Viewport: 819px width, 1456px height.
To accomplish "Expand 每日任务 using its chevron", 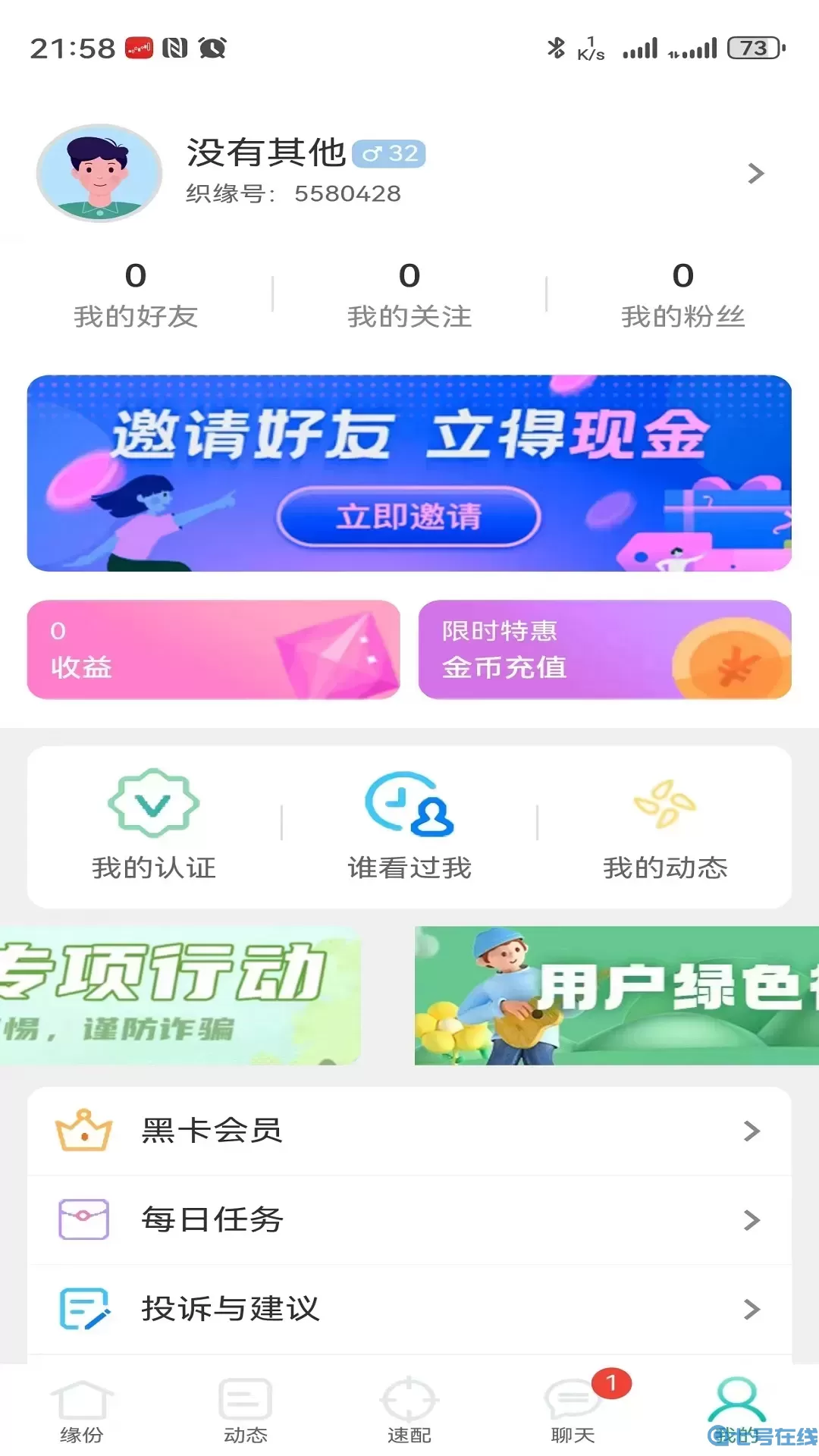I will [752, 1219].
